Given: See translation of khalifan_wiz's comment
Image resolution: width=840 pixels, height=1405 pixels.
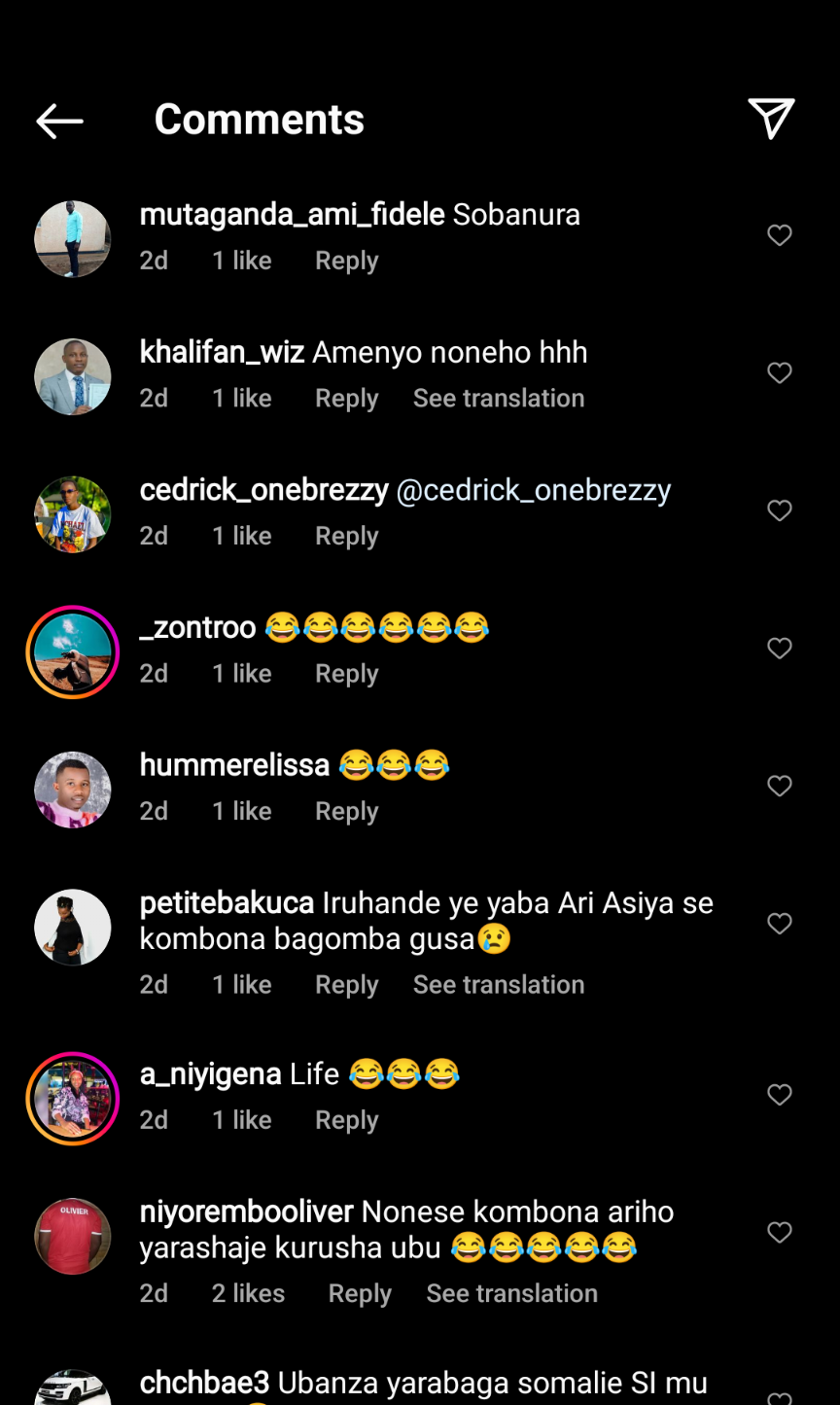Looking at the screenshot, I should 498,399.
